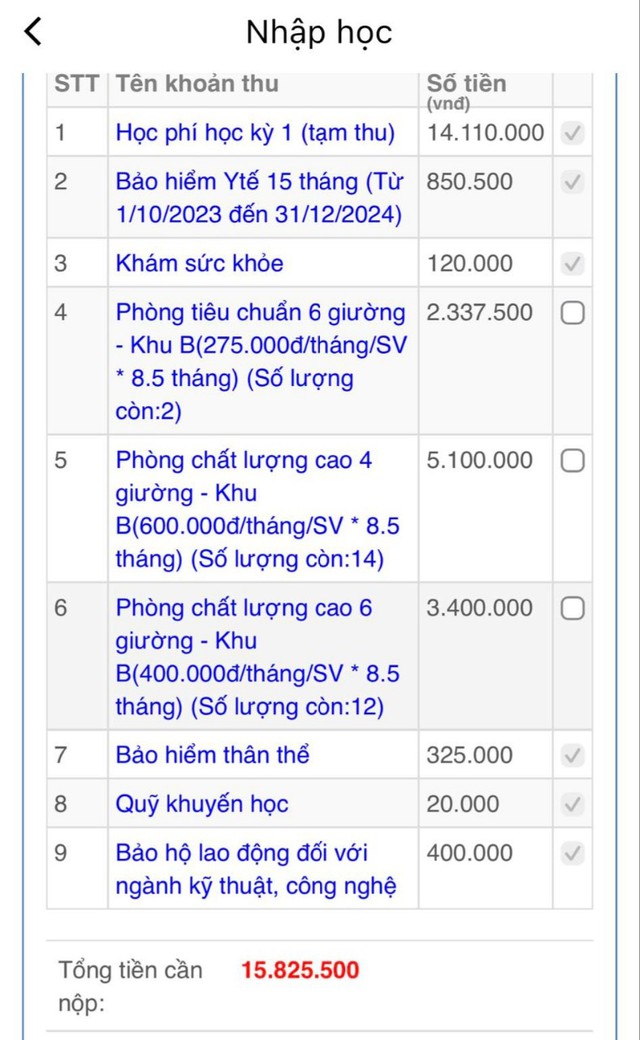This screenshot has height=1040, width=640.
Task: Select the Phòng tiêu chuẩn 6 giường checkbox
Action: [572, 313]
